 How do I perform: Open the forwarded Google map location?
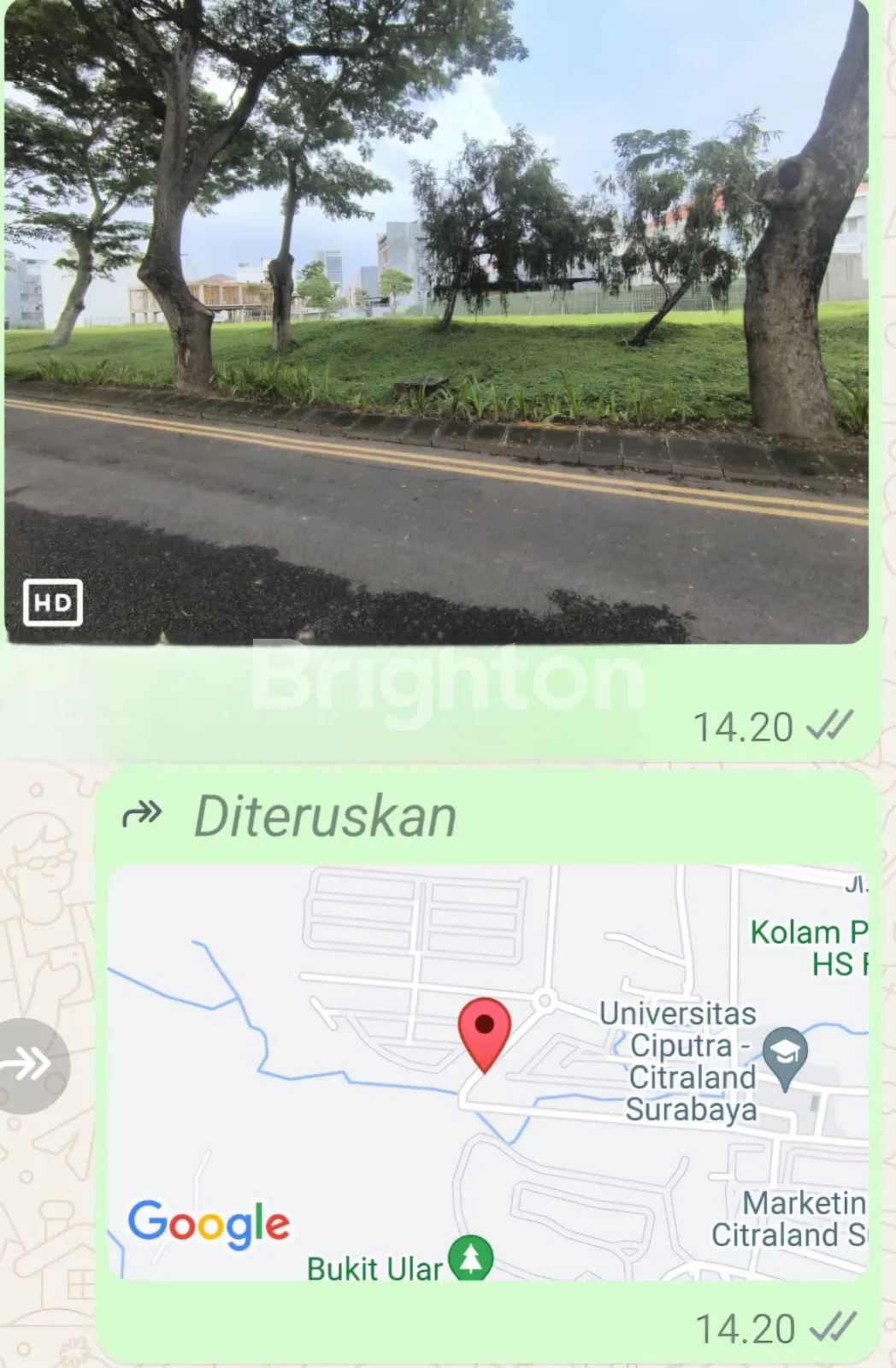pyautogui.click(x=487, y=1072)
